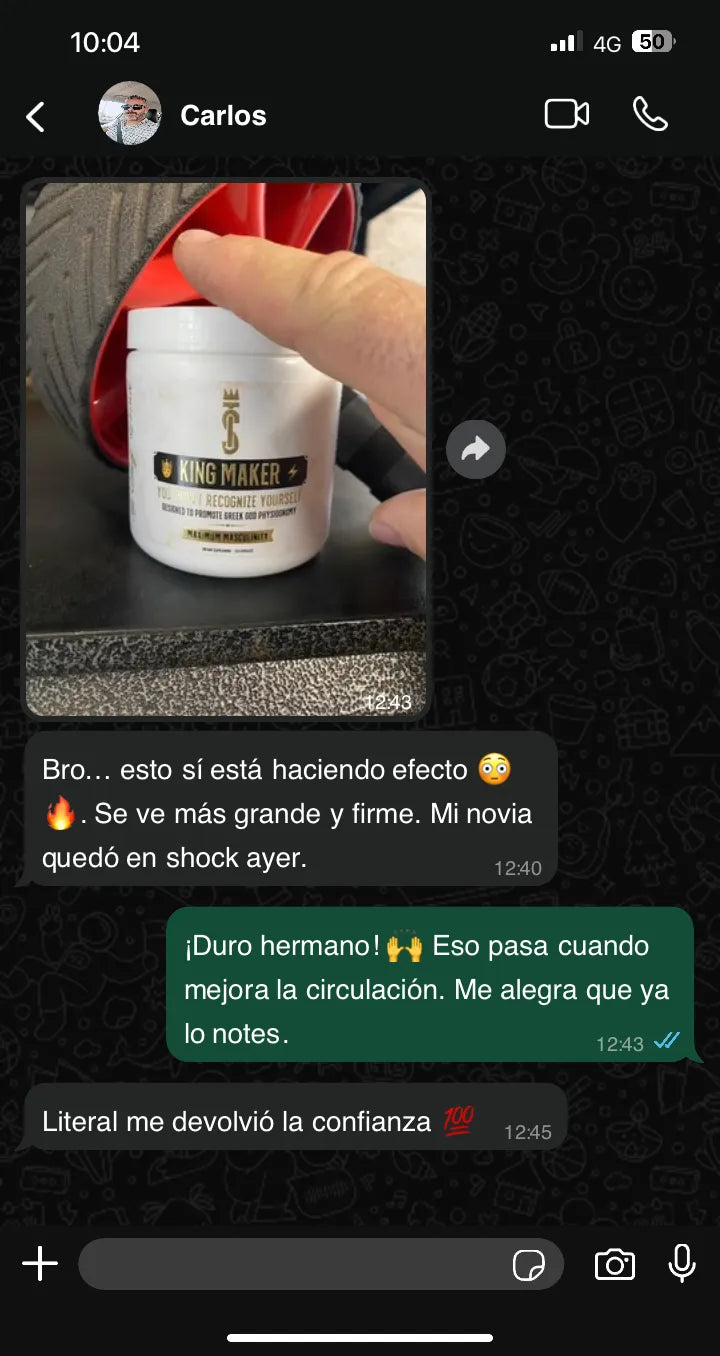This screenshot has width=720, height=1356.
Task: Focus the message text field
Action: point(290,1264)
